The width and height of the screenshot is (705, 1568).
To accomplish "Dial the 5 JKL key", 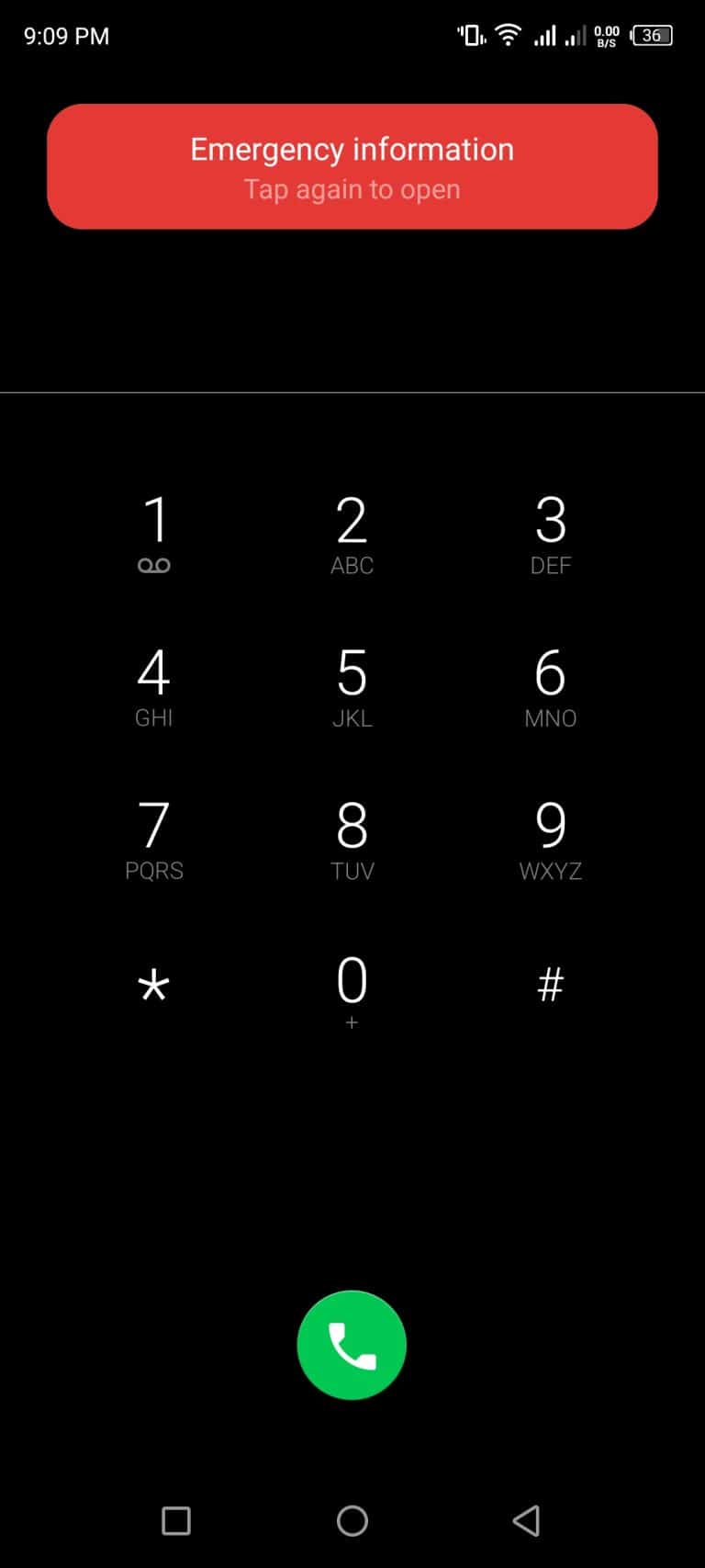I will click(352, 686).
